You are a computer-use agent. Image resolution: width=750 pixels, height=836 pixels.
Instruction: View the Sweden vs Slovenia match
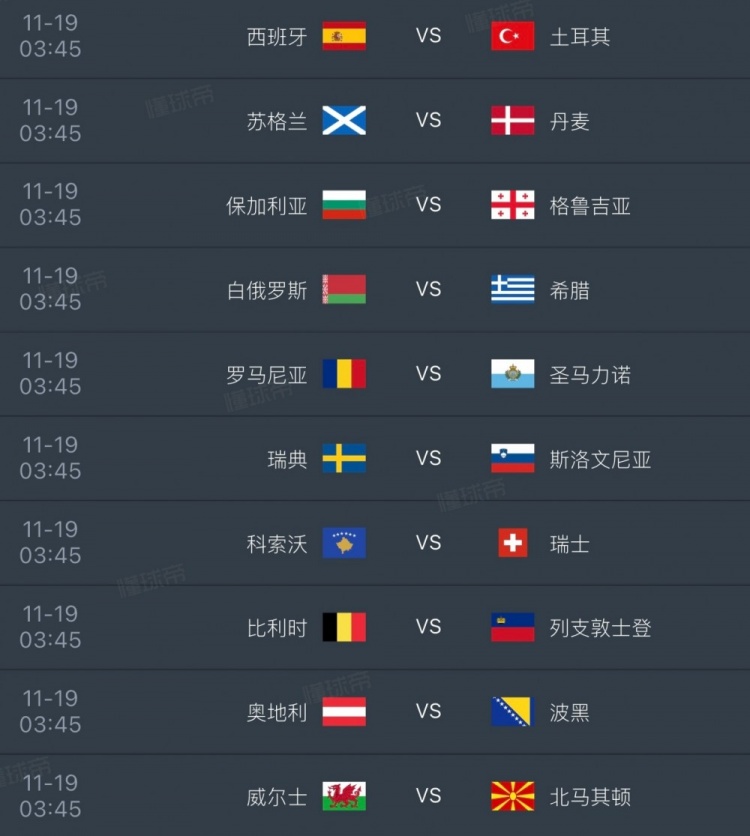(428, 459)
